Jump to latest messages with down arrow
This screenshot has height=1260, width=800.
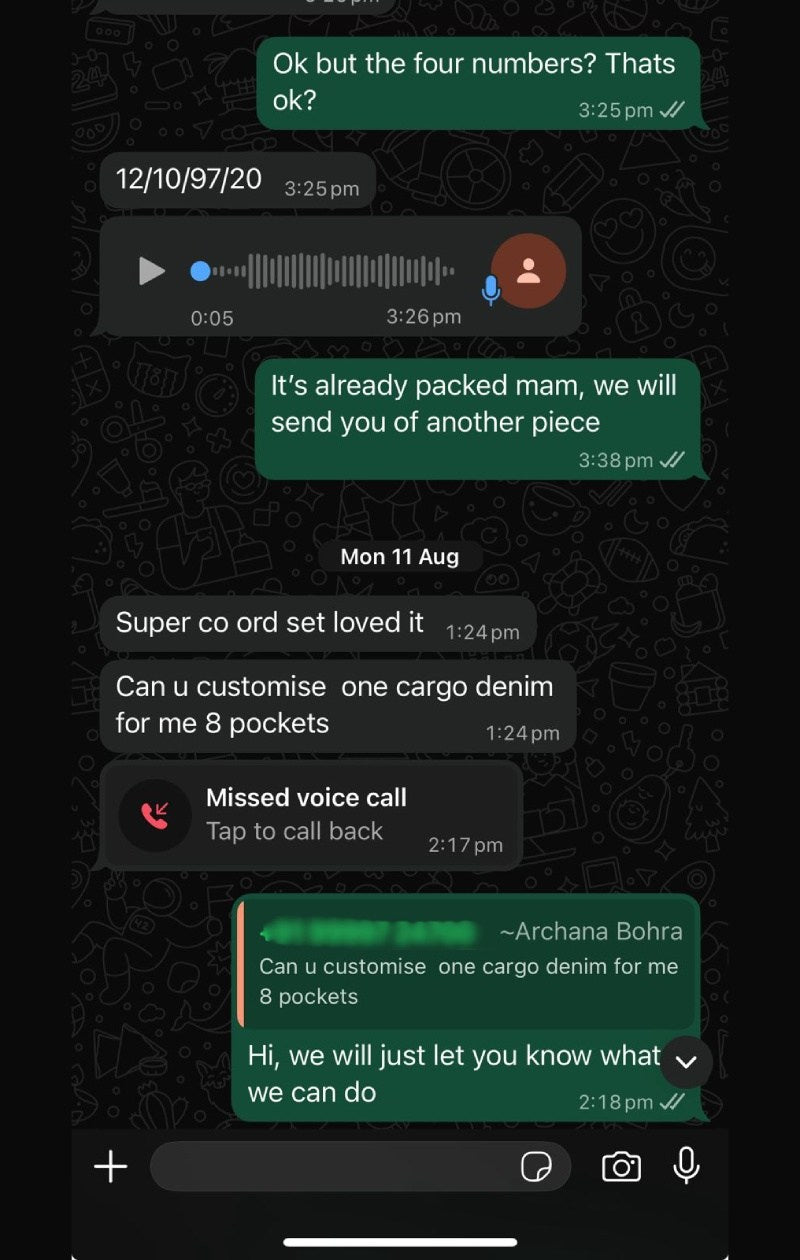[686, 1062]
